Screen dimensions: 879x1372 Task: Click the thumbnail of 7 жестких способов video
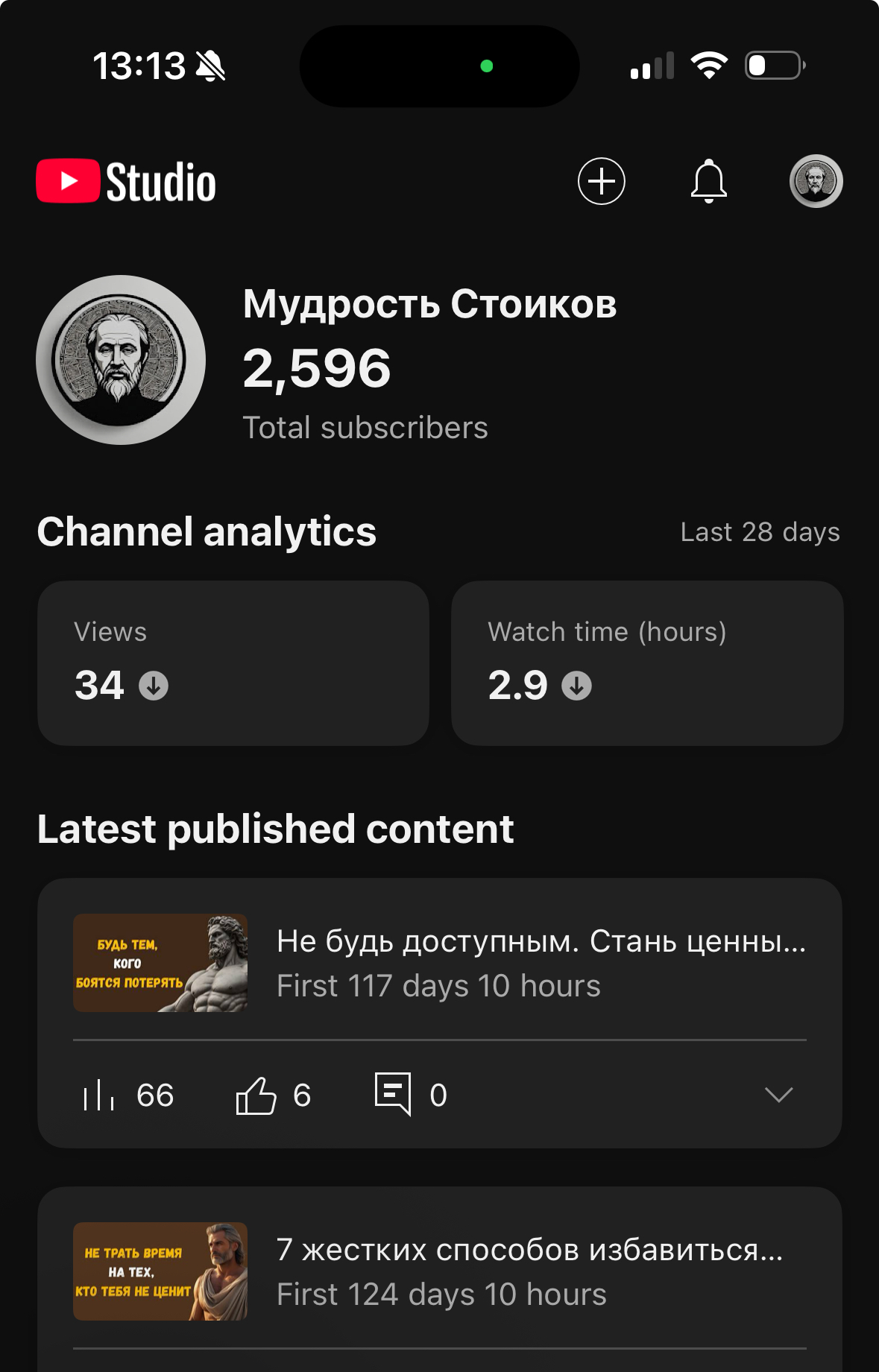[x=160, y=1272]
